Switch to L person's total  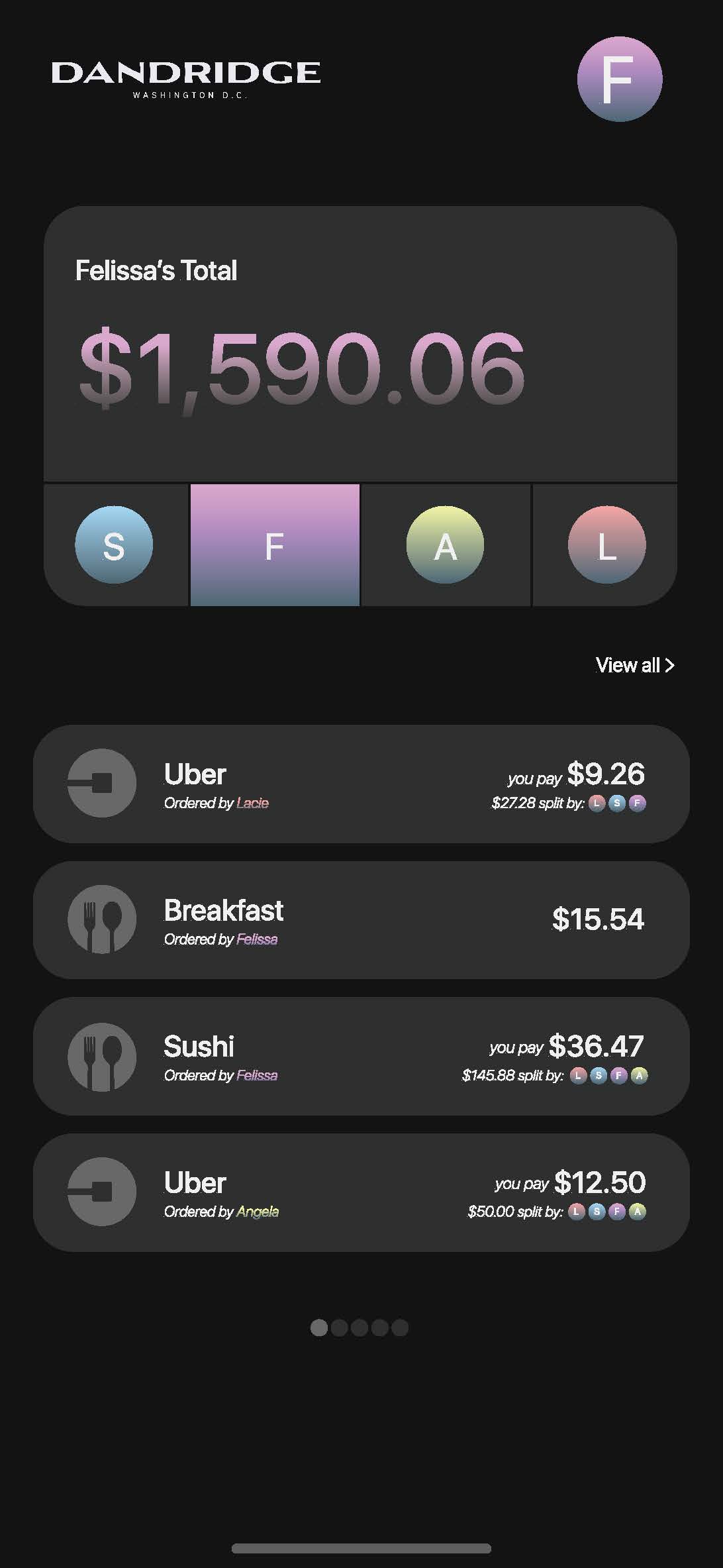pyautogui.click(x=606, y=545)
